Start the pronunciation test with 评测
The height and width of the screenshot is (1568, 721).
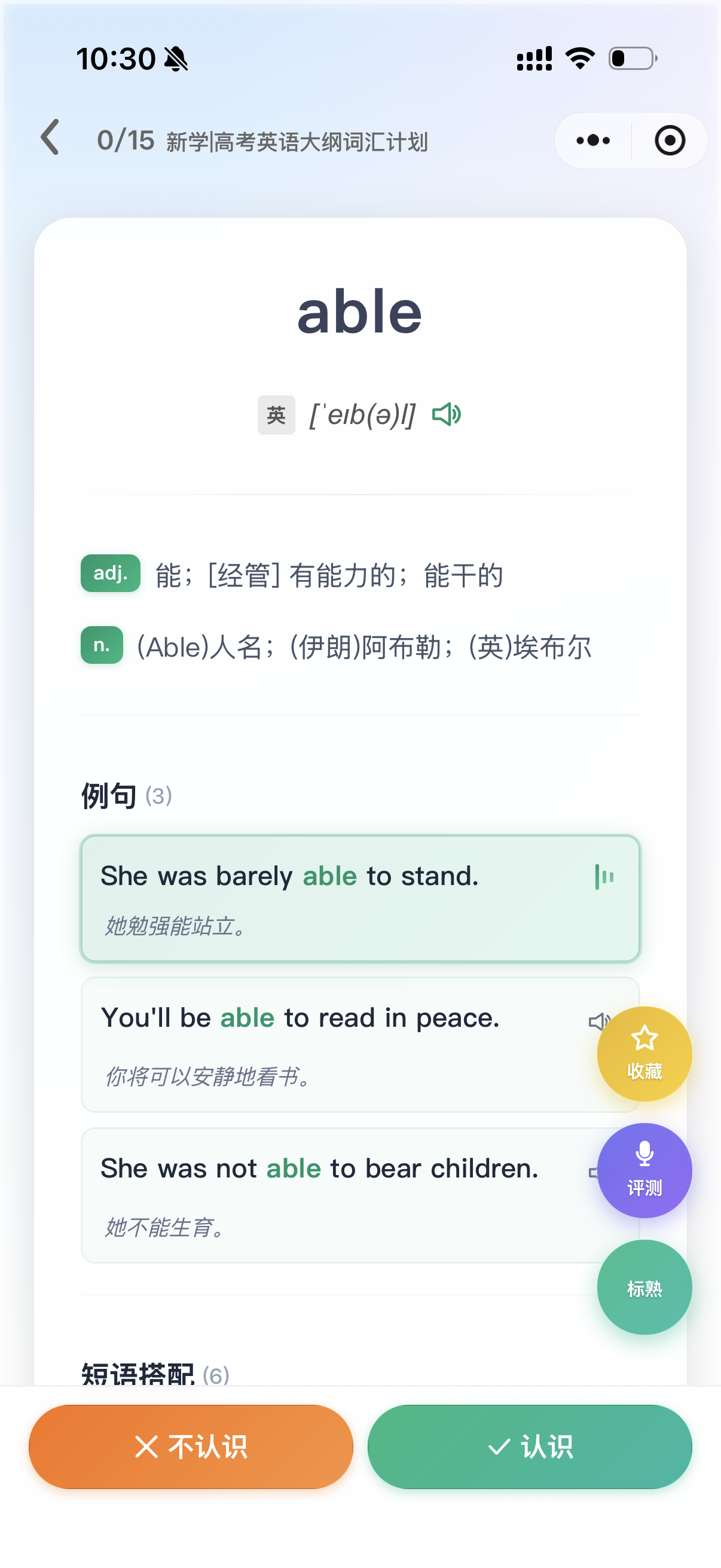[x=644, y=1170]
